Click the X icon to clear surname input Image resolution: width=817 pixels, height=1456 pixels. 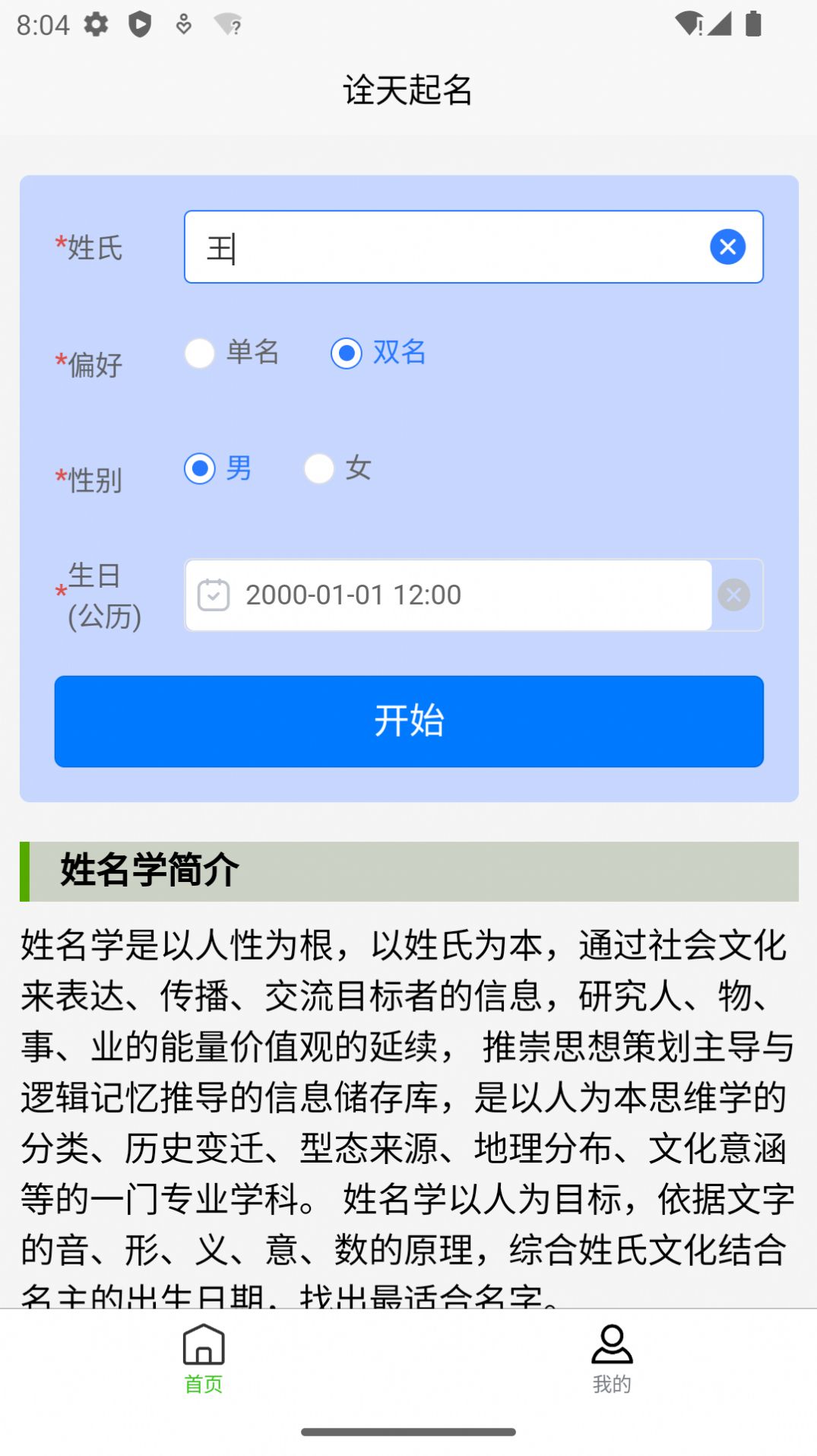point(727,246)
